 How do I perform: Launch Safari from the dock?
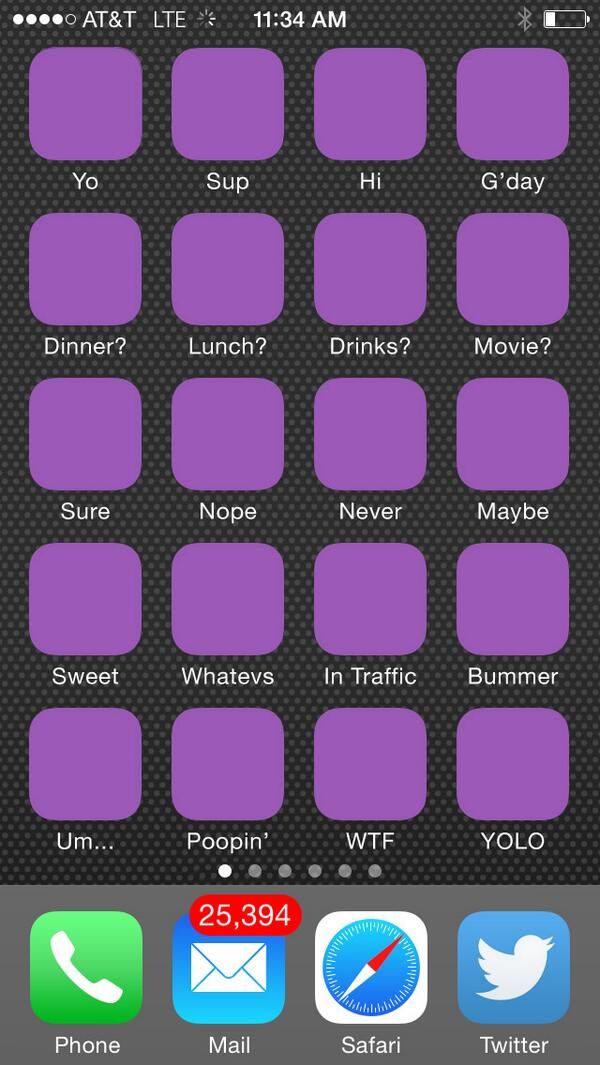[x=370, y=967]
